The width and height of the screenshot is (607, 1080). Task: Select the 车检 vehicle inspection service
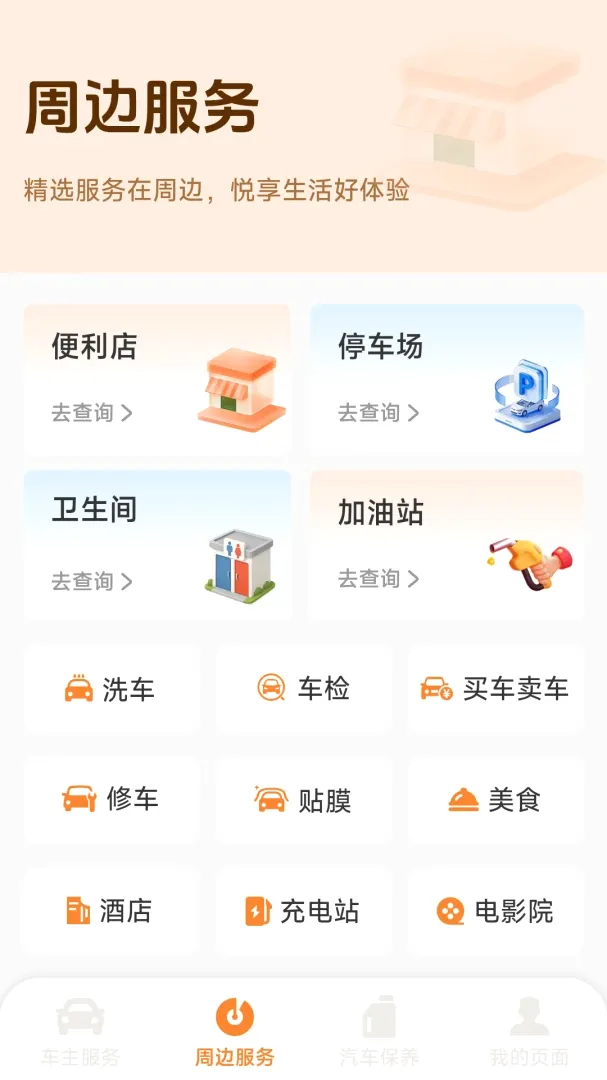click(304, 689)
